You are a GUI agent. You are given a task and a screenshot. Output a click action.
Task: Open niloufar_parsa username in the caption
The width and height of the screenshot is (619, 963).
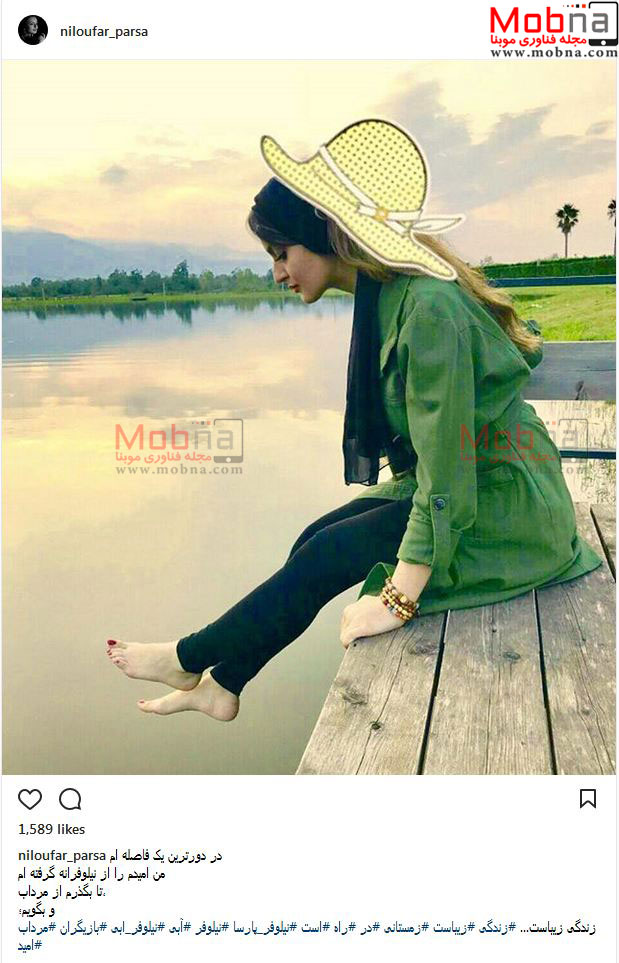[62, 856]
